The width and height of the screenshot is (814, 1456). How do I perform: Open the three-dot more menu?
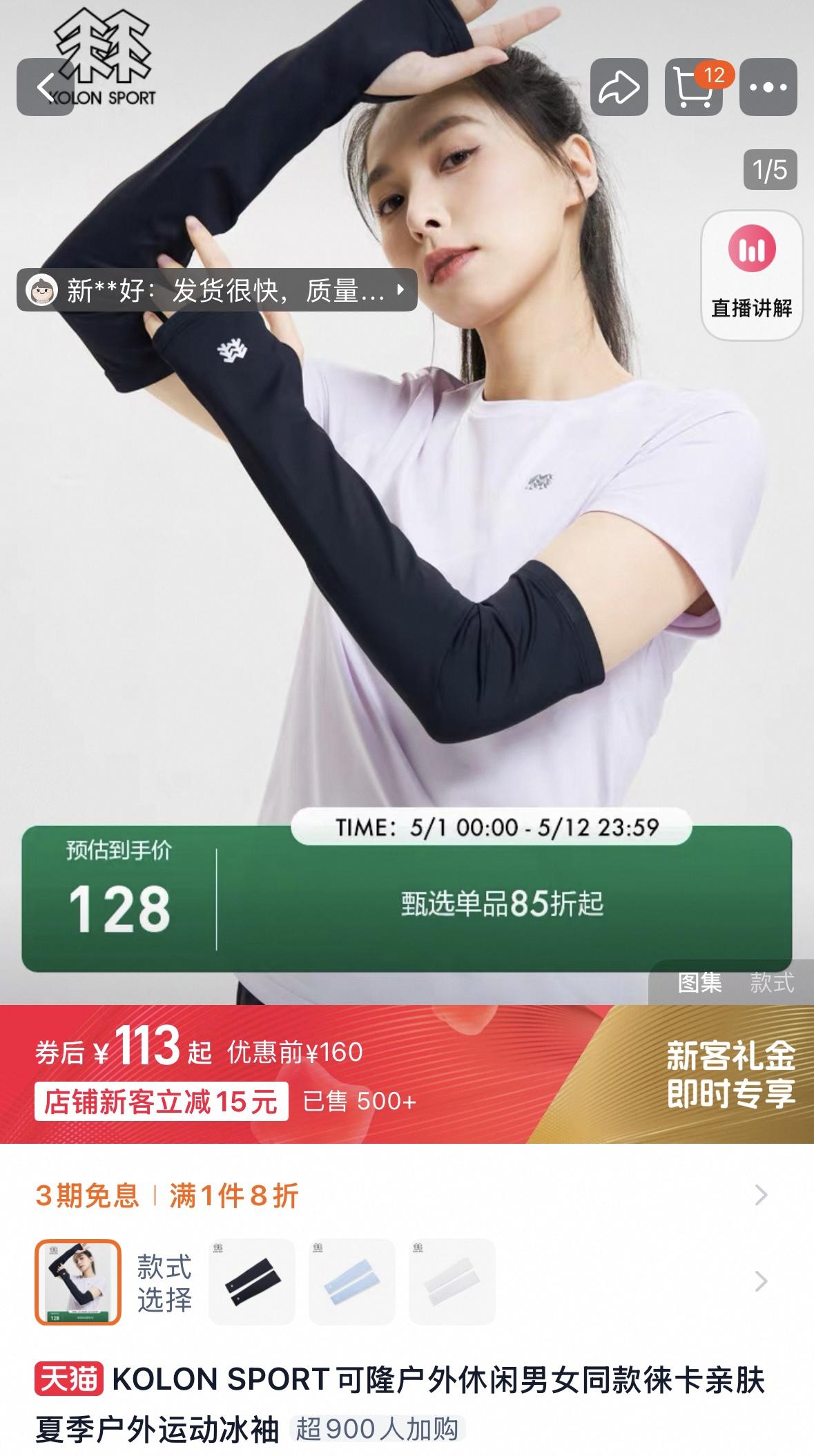[x=768, y=88]
